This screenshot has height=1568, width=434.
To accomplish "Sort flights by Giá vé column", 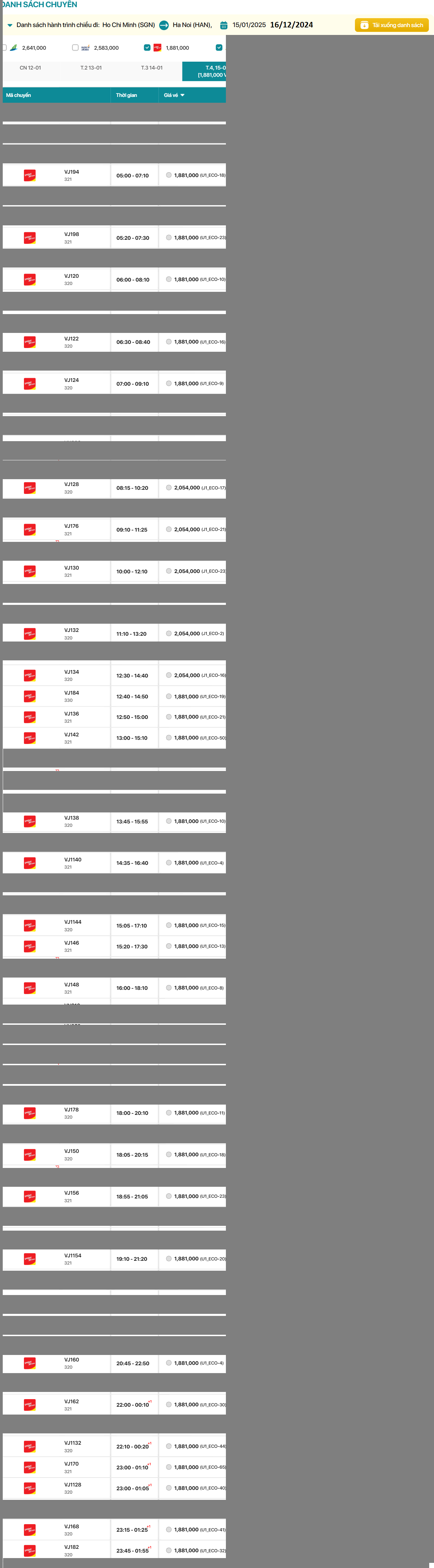I will (x=174, y=96).
